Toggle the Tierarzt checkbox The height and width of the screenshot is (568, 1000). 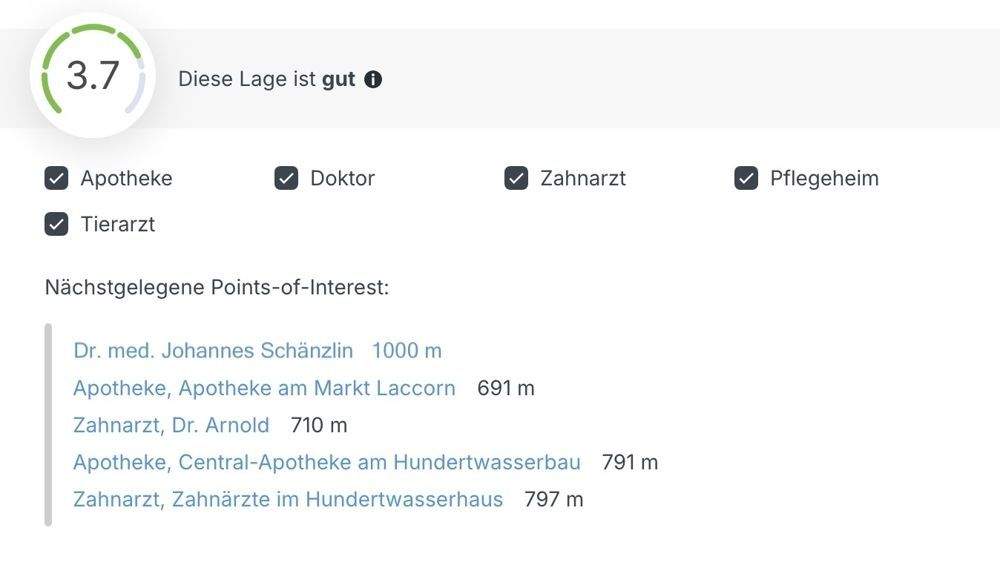tap(56, 224)
